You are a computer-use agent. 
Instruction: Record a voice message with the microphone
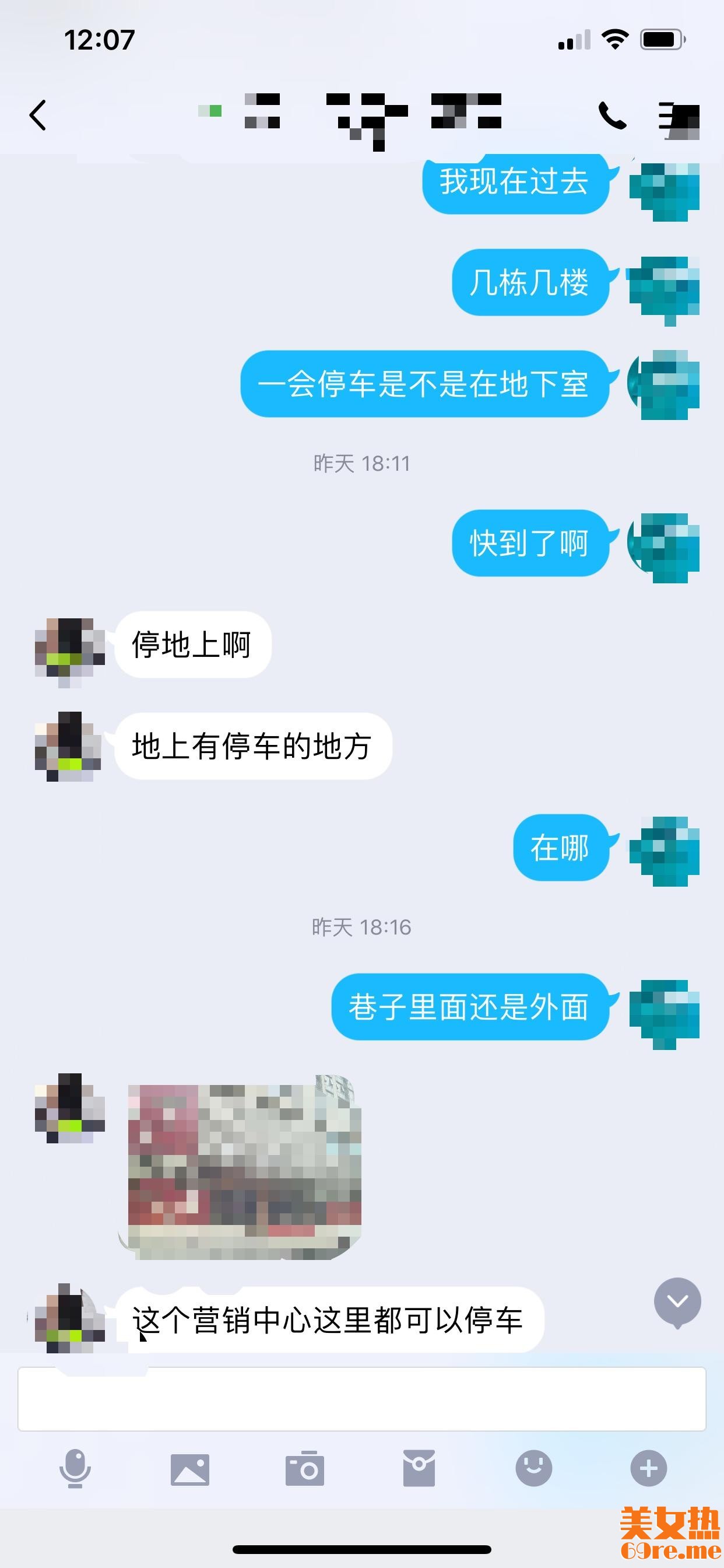[x=75, y=1468]
